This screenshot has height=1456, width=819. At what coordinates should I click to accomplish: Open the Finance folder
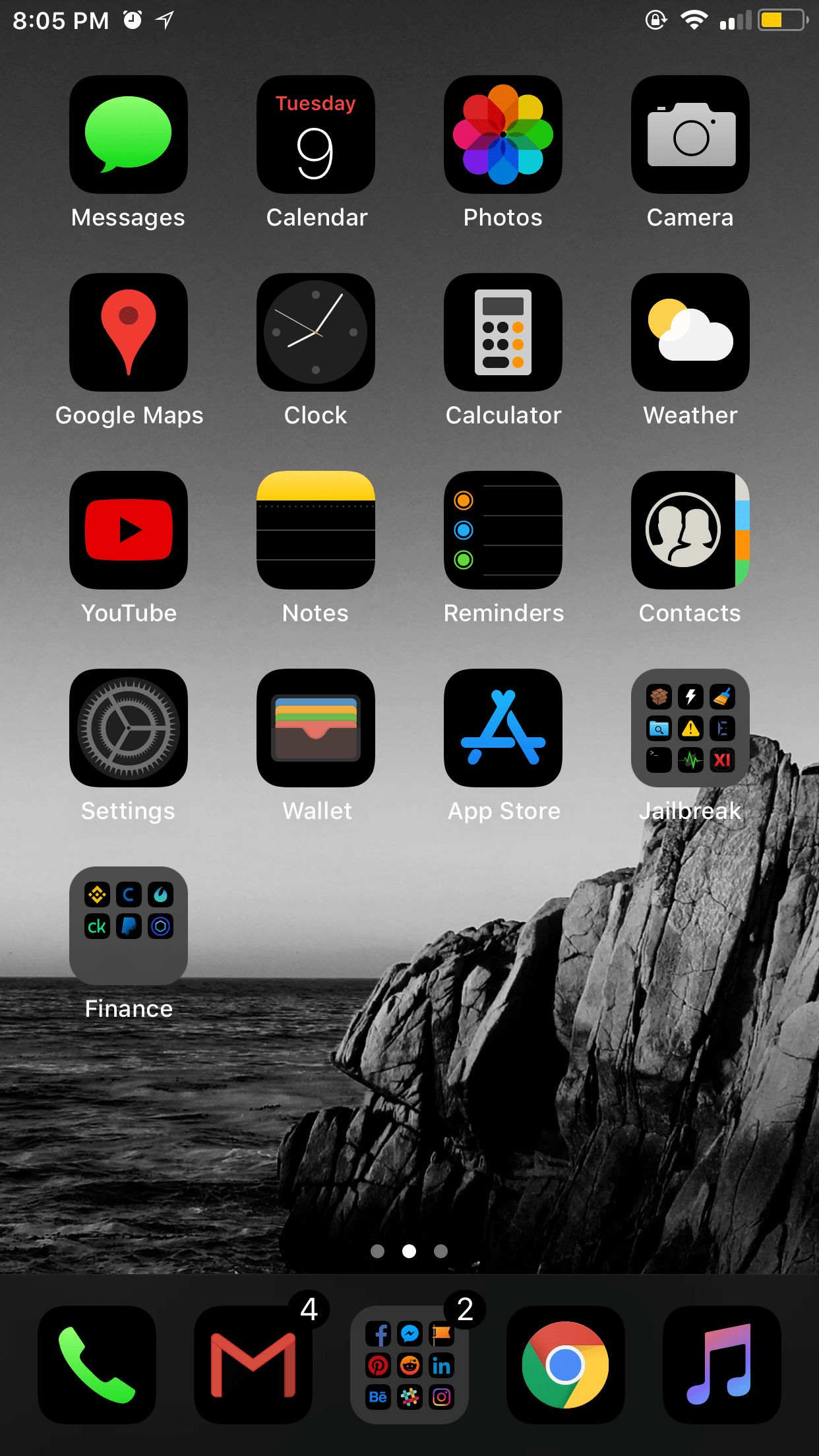tap(129, 926)
